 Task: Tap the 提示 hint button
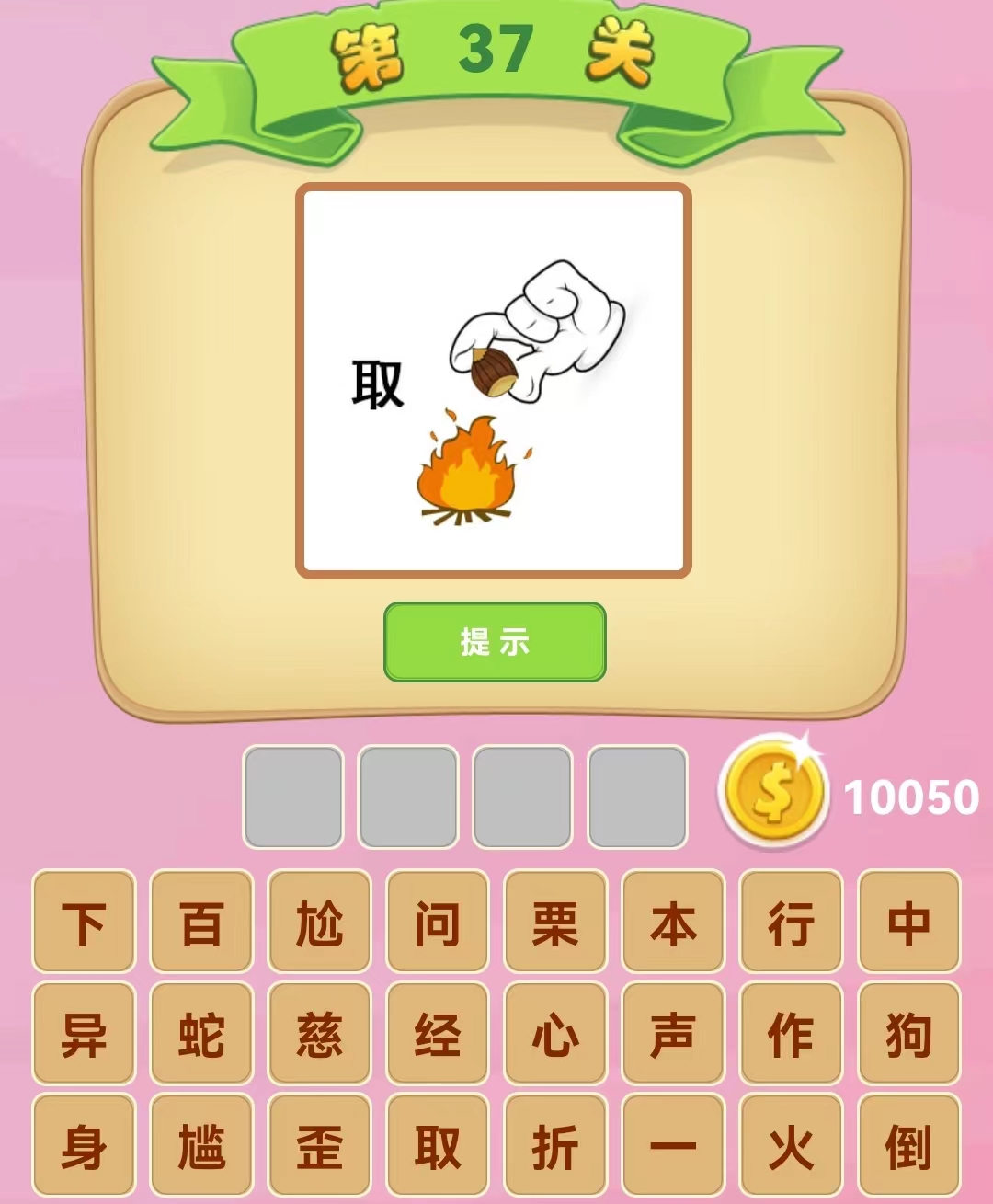[x=495, y=642]
